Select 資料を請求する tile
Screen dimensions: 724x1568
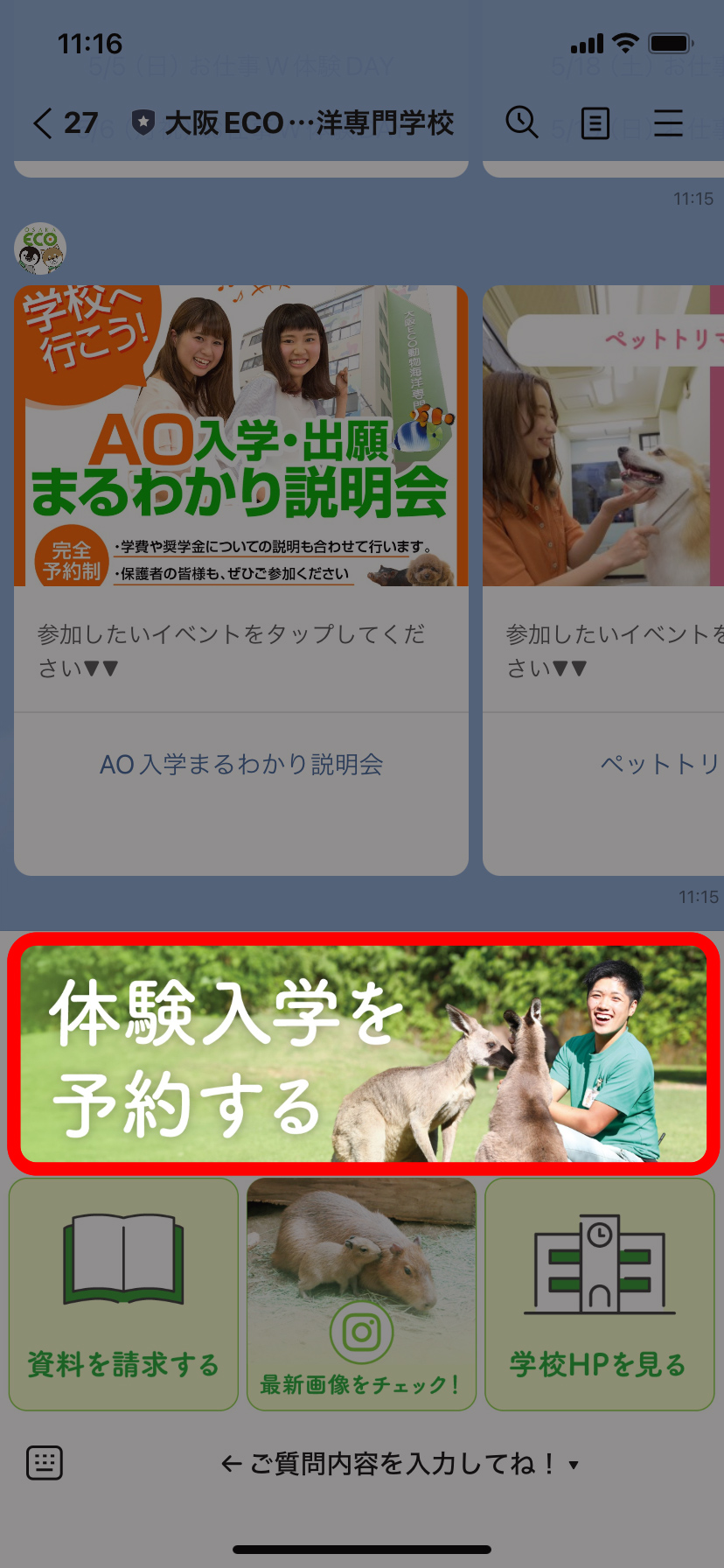tap(123, 1294)
